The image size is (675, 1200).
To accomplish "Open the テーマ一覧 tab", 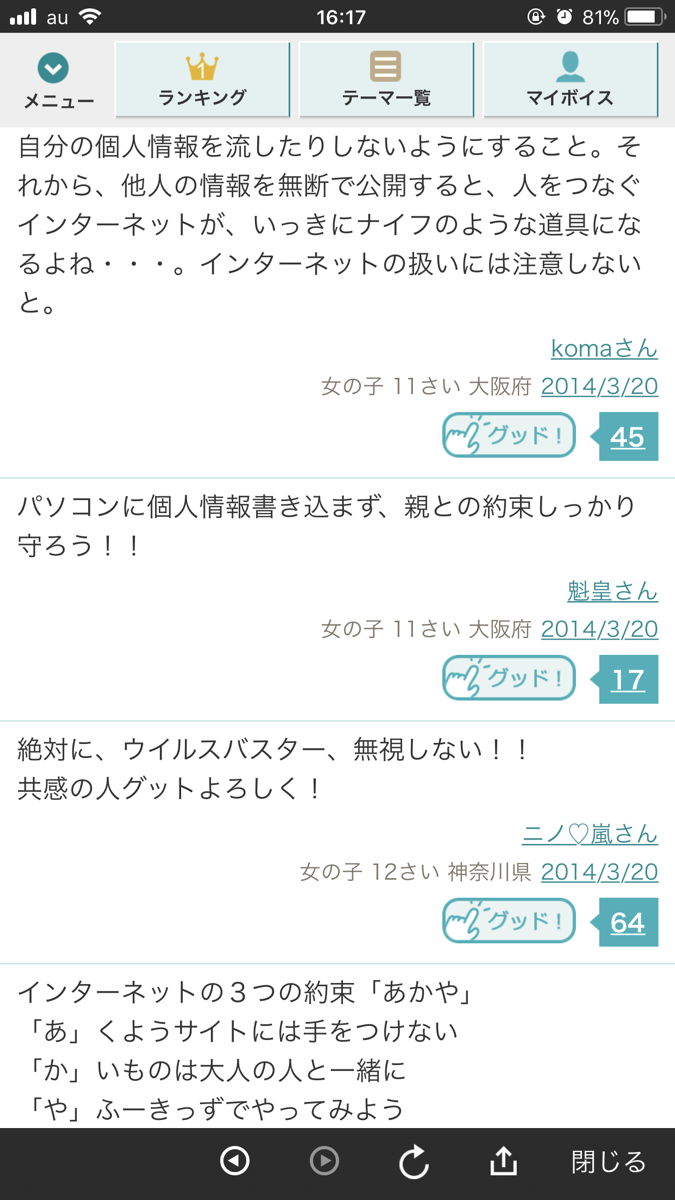I will 386,80.
